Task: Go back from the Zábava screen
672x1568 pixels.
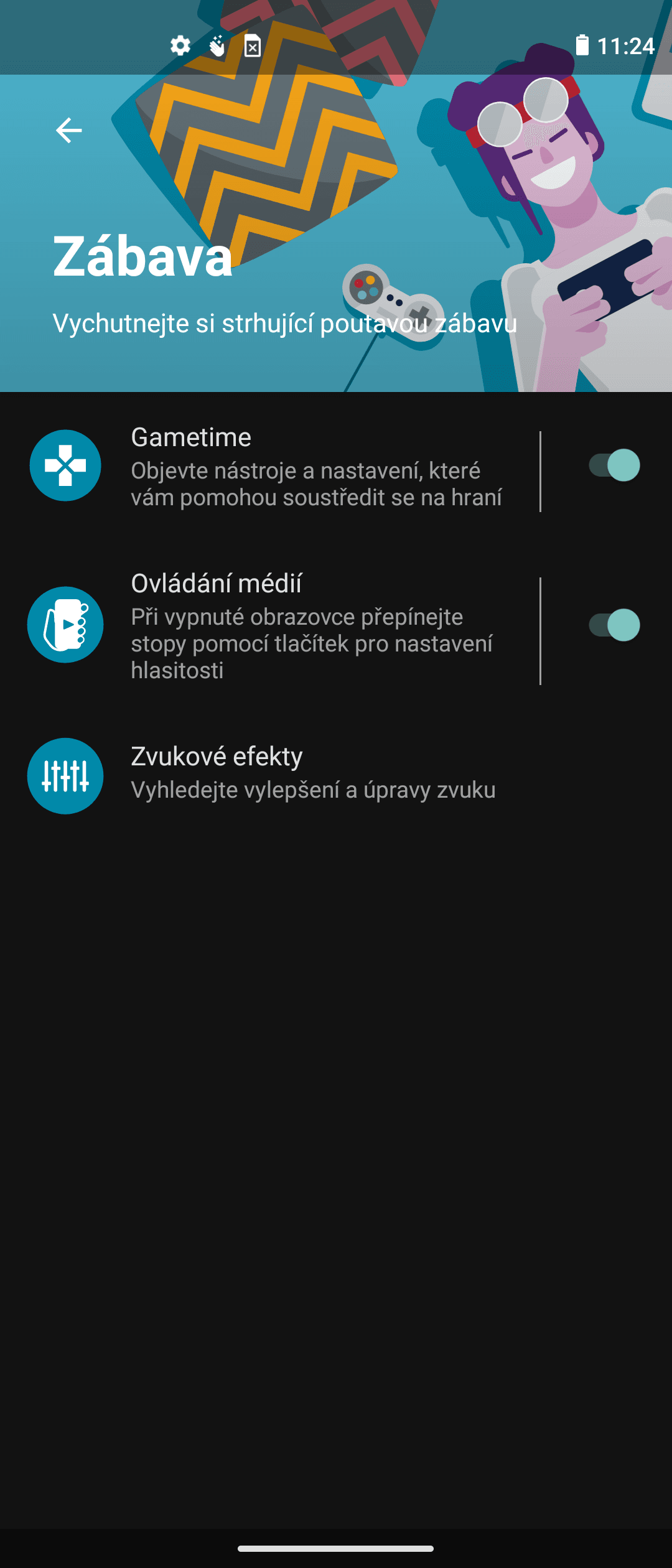Action: point(68,131)
